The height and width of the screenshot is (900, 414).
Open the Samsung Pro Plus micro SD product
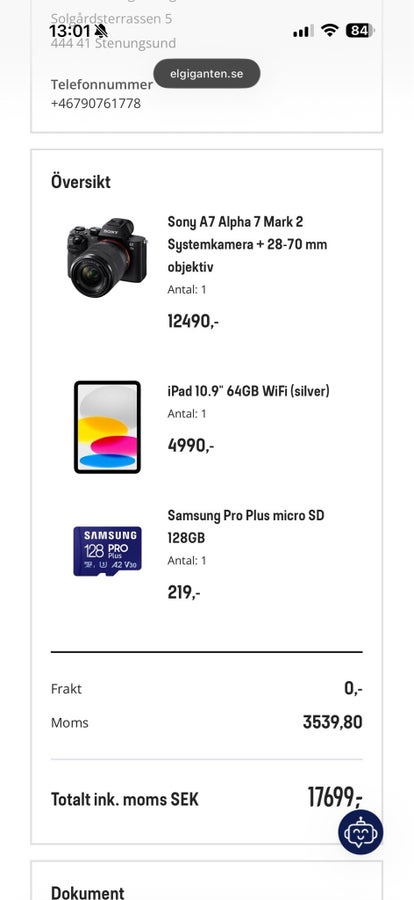246,526
